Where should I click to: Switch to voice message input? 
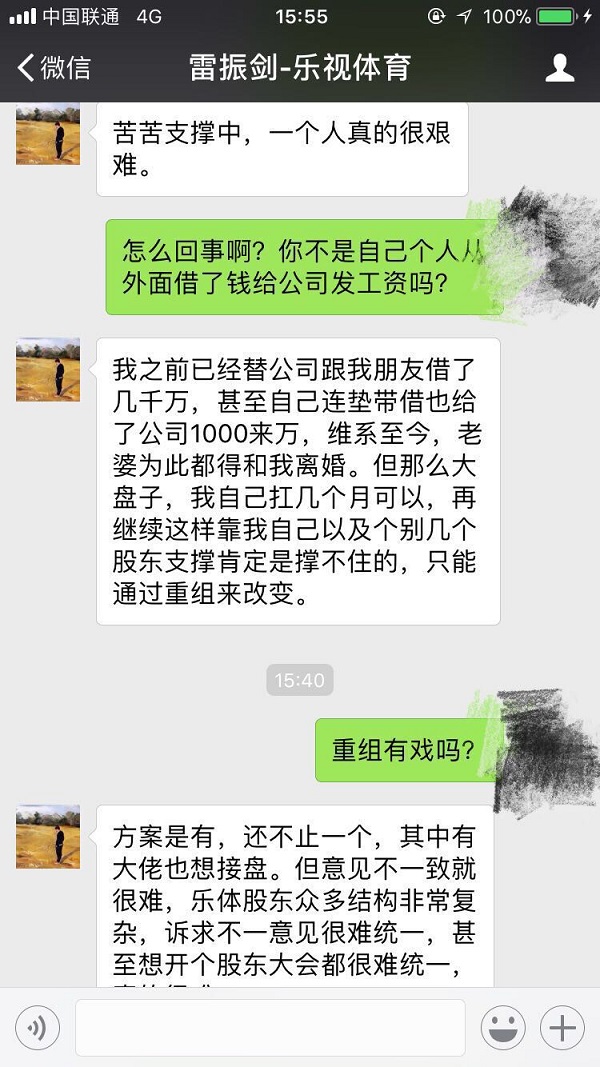(37, 1027)
